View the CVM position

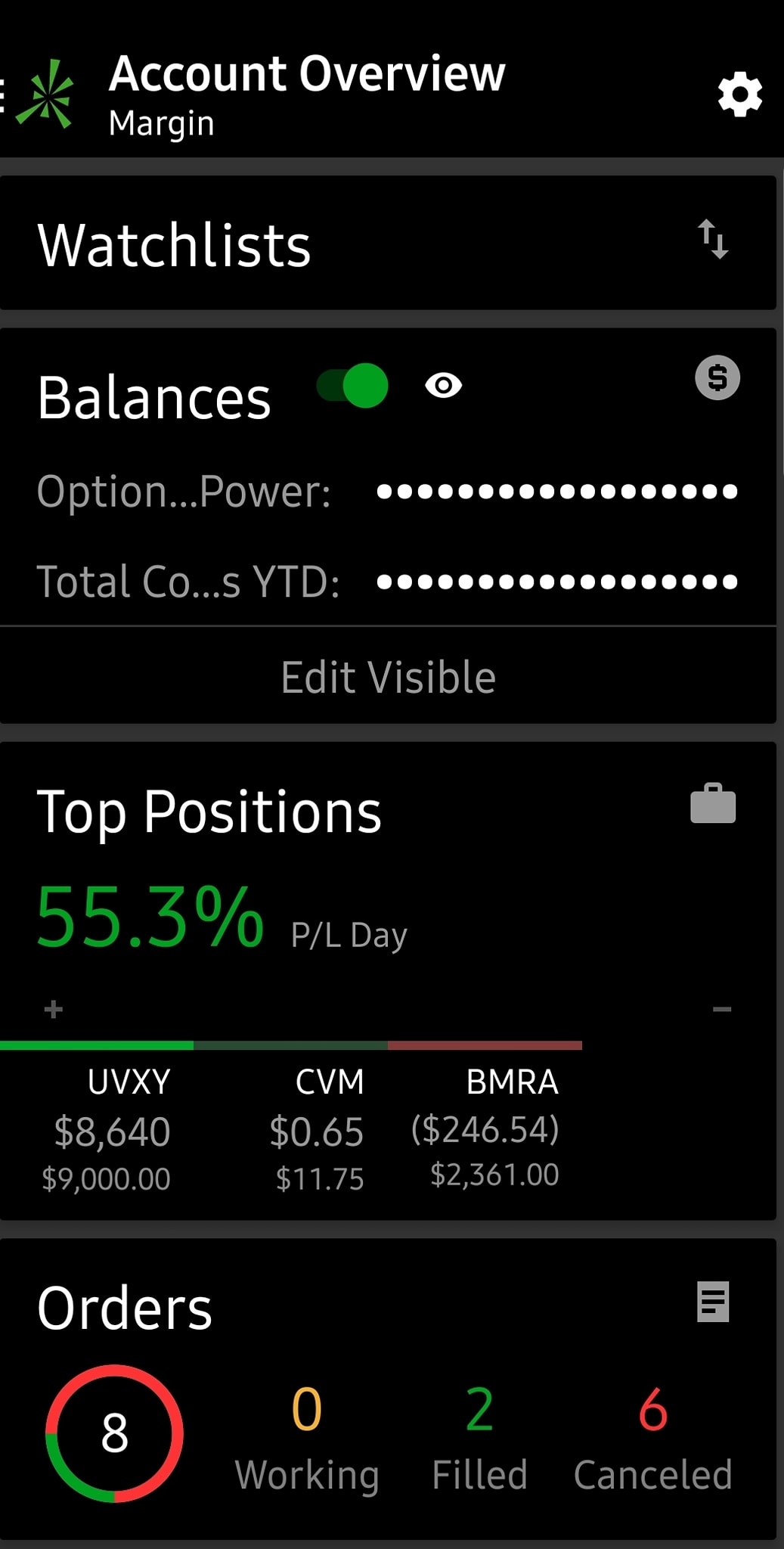click(x=319, y=1129)
